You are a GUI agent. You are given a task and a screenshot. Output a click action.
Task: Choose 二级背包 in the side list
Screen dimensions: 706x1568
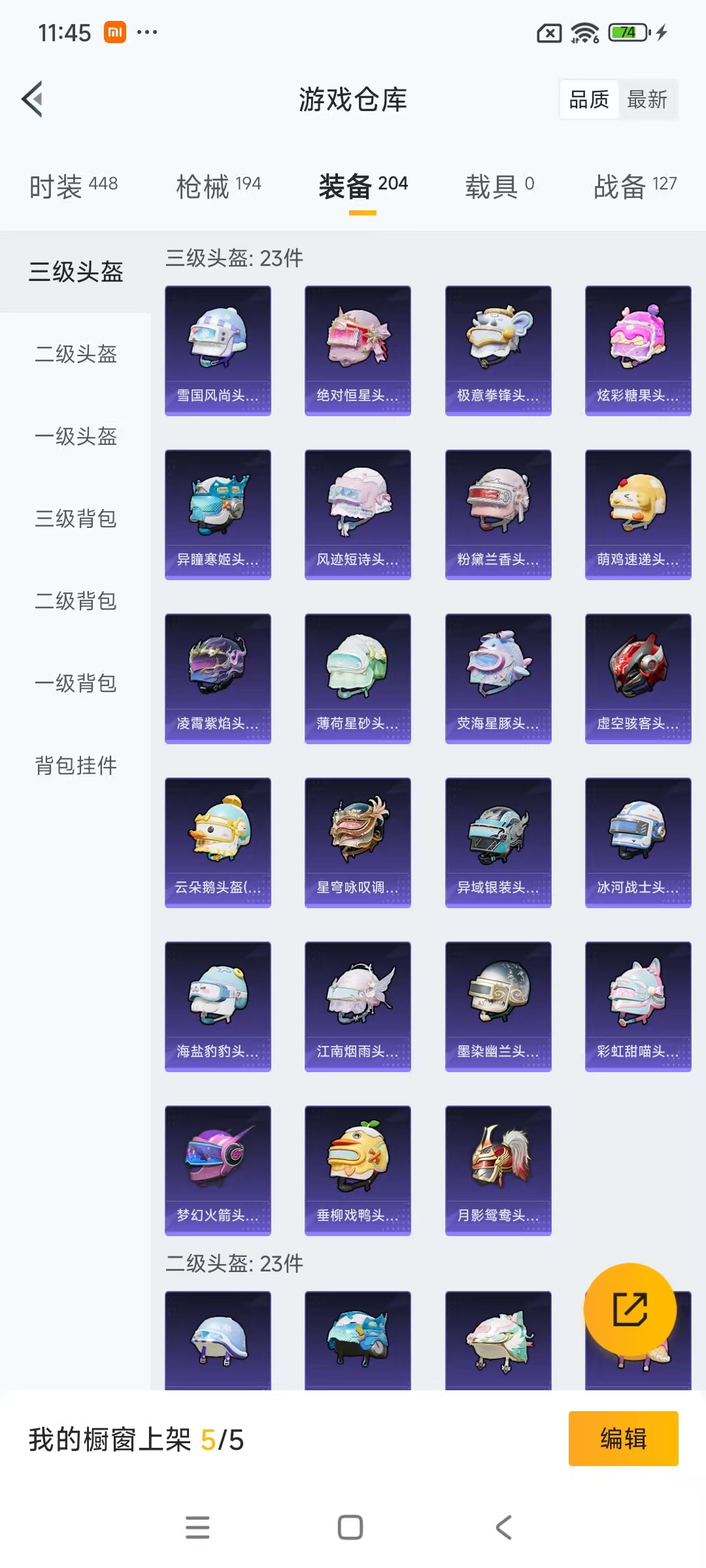pyautogui.click(x=76, y=601)
